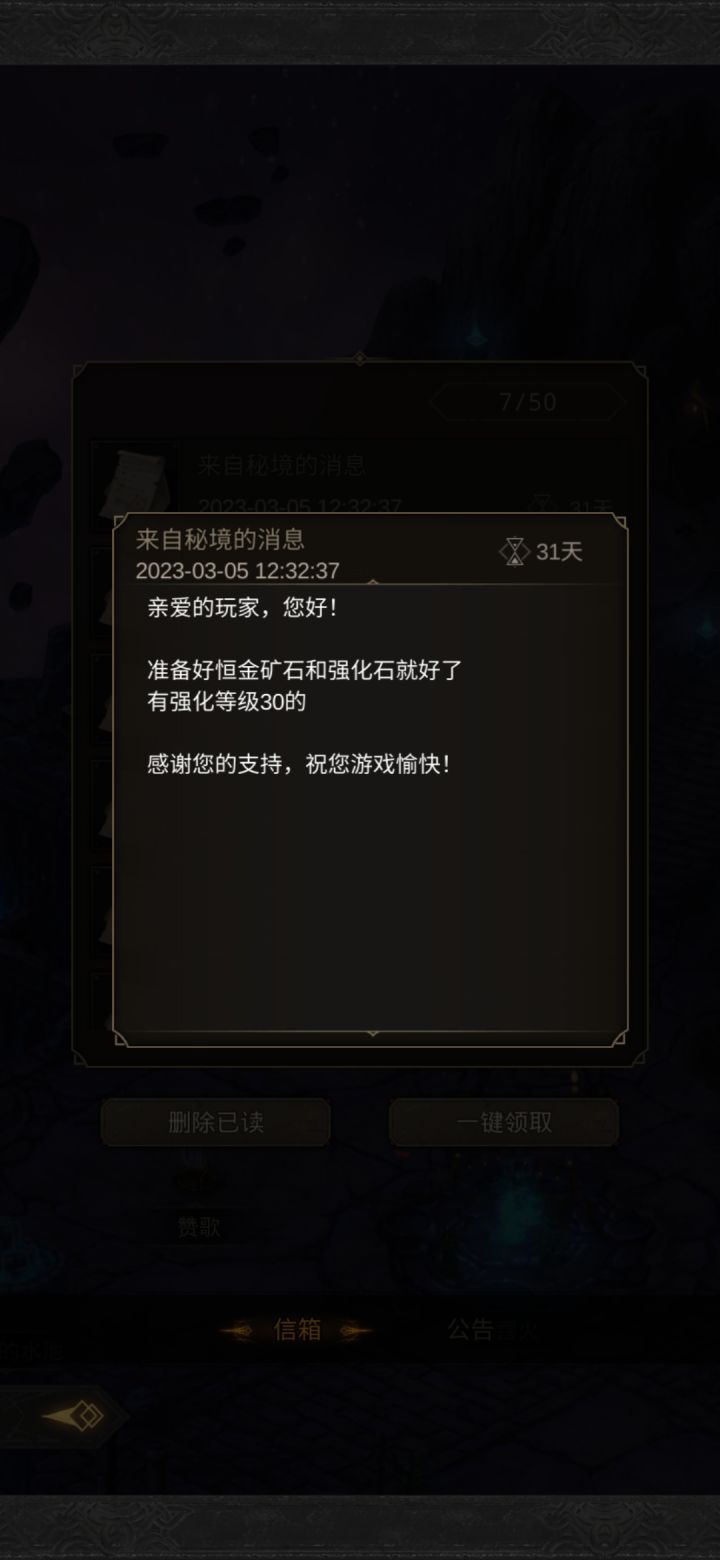Viewport: 720px width, 1560px height.
Task: Click the hourglass expiry icon showing 31天
Action: point(515,550)
